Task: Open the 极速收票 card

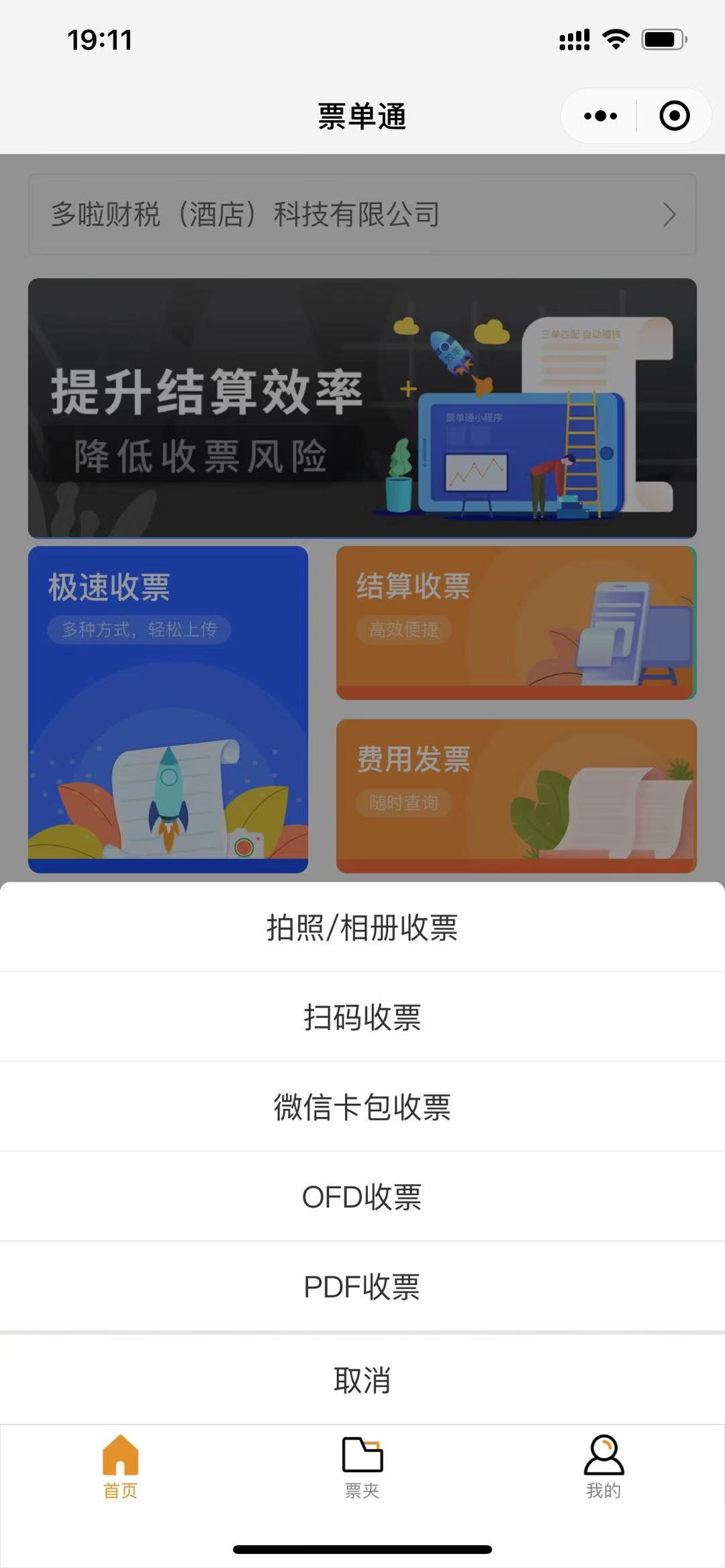Action: [x=168, y=709]
